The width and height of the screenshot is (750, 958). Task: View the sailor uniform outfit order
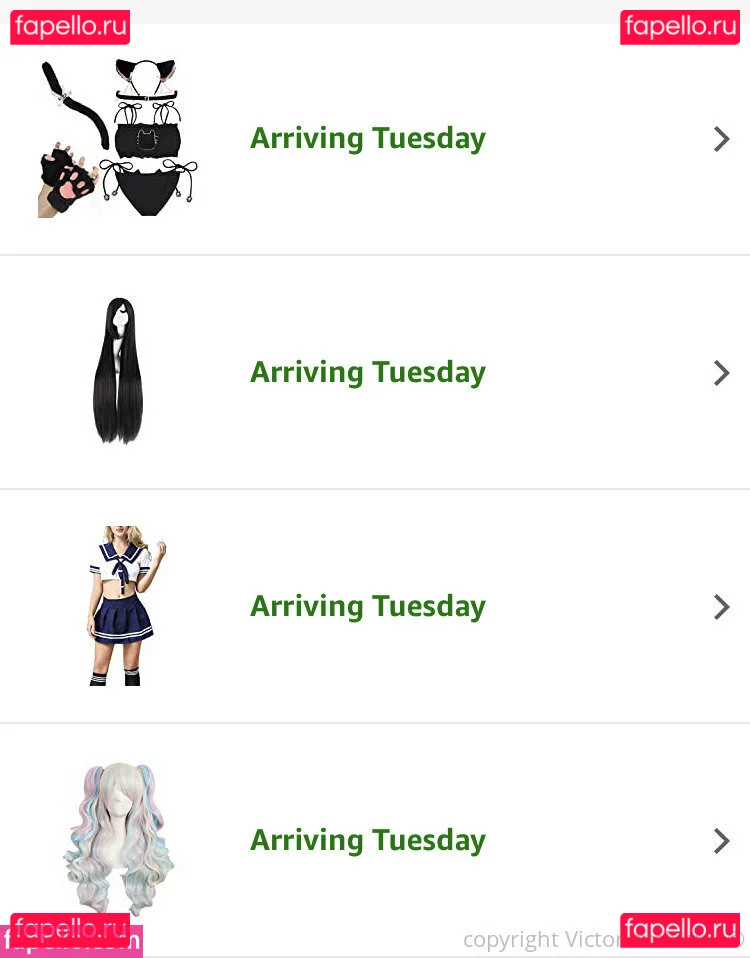click(367, 606)
